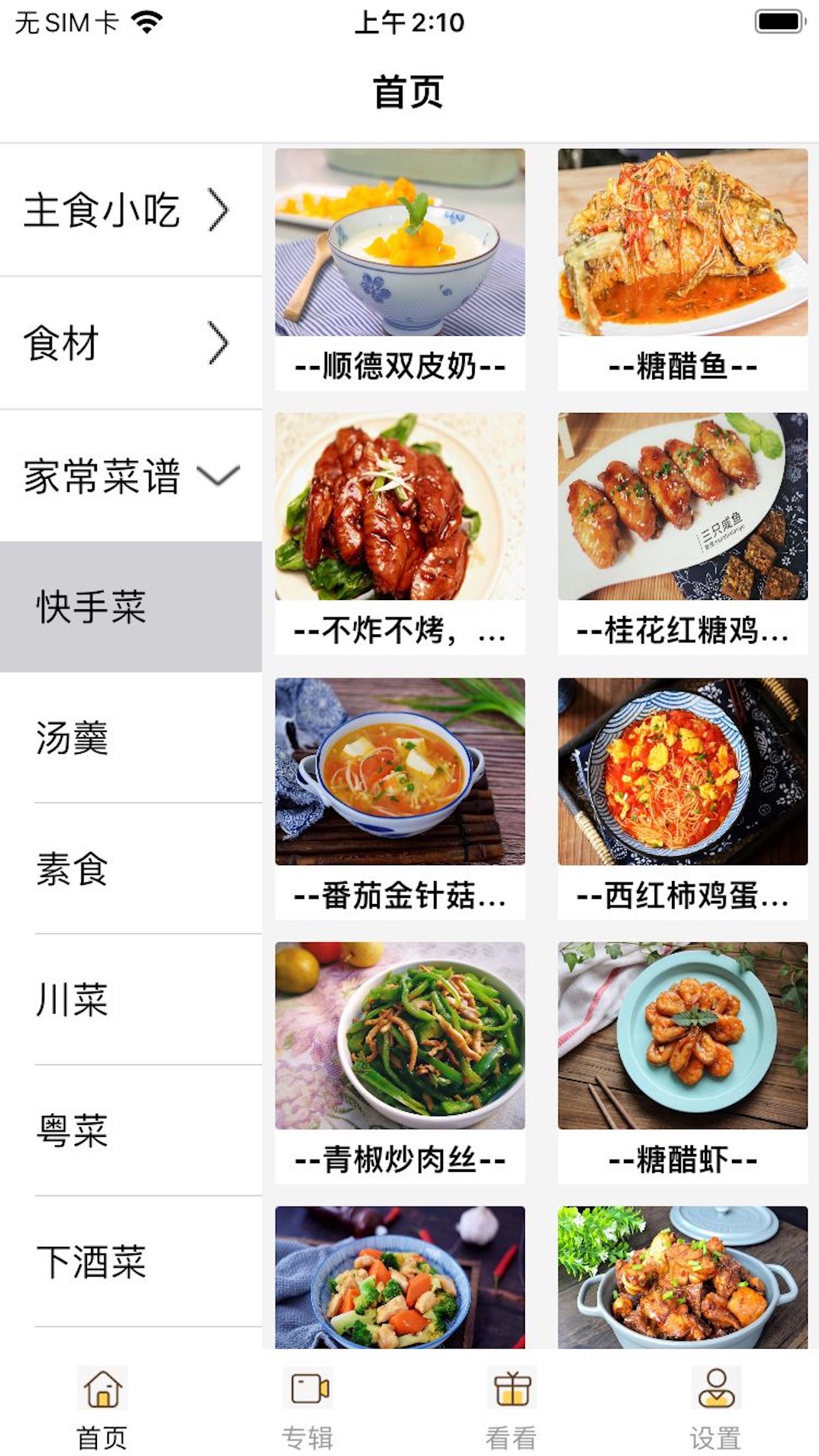View the 番茄金针菇 soup recipe
This screenshot has width=819, height=1456.
(x=400, y=798)
